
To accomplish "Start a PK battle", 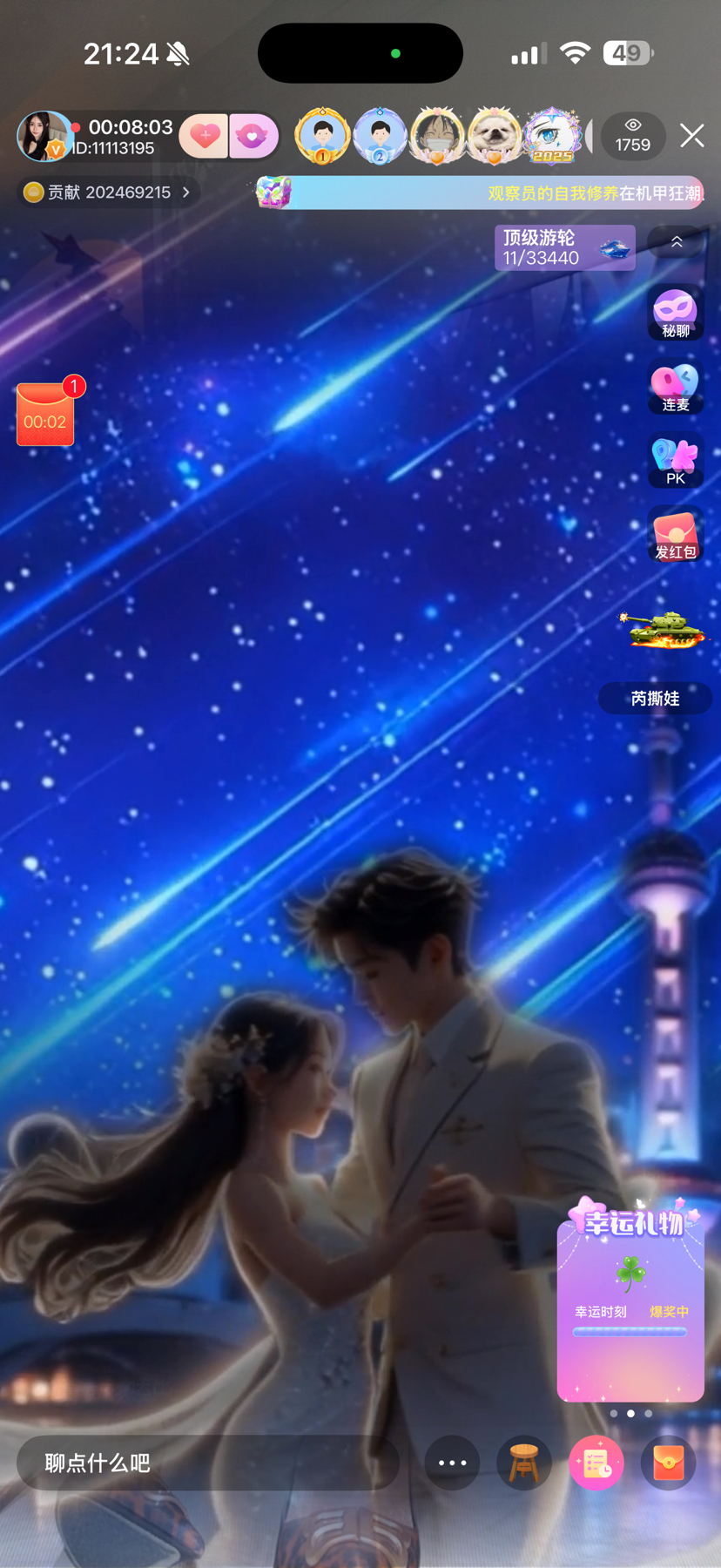I will click(x=676, y=462).
